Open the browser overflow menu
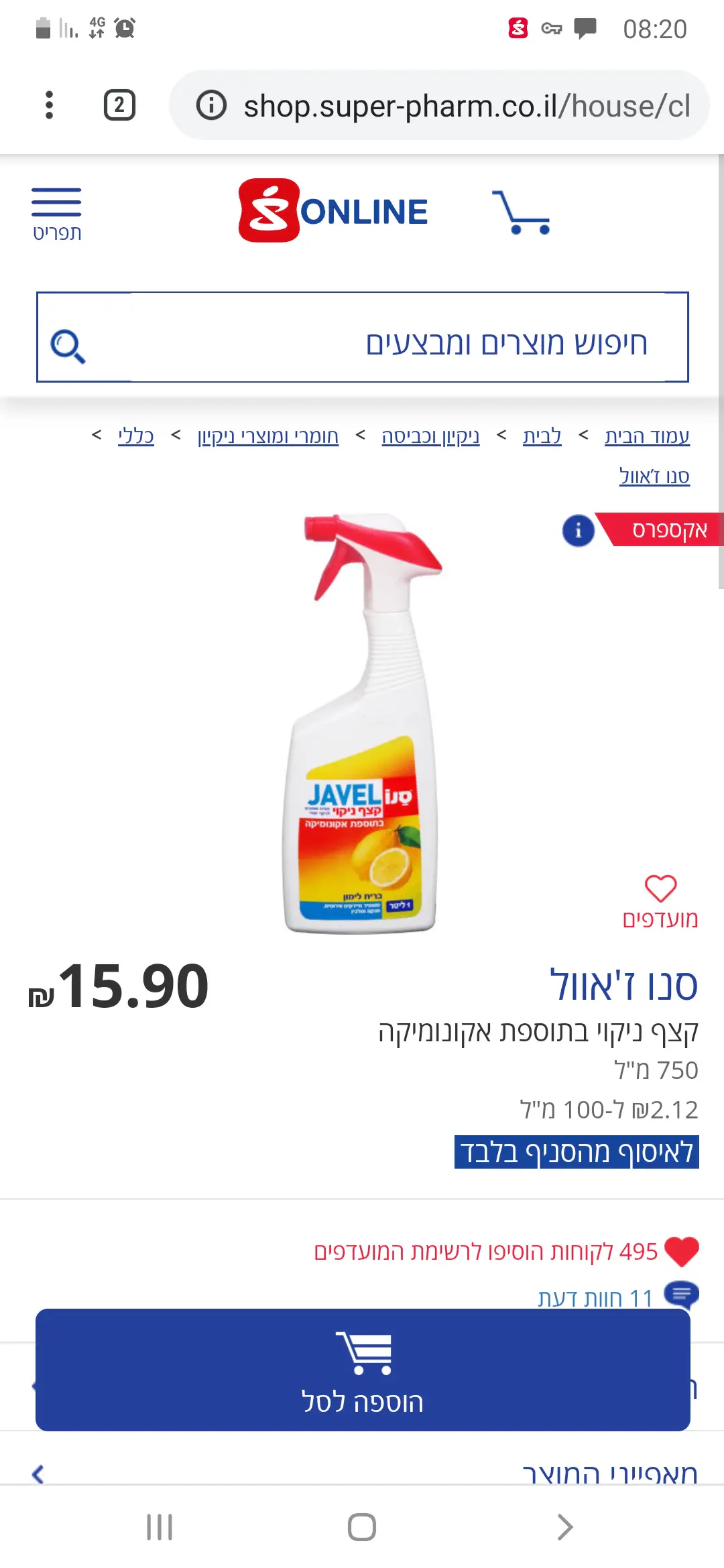Viewport: 724px width, 1568px height. (x=49, y=105)
